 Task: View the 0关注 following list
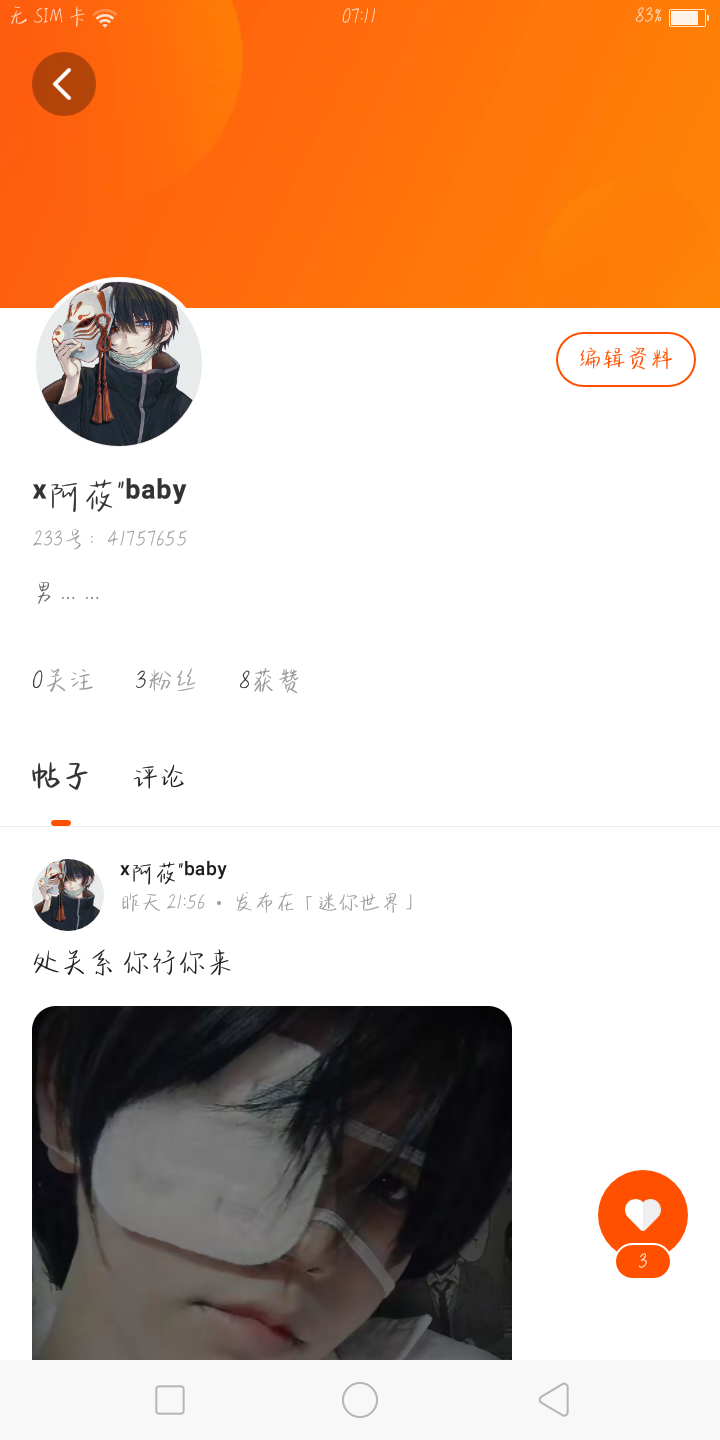click(x=63, y=681)
